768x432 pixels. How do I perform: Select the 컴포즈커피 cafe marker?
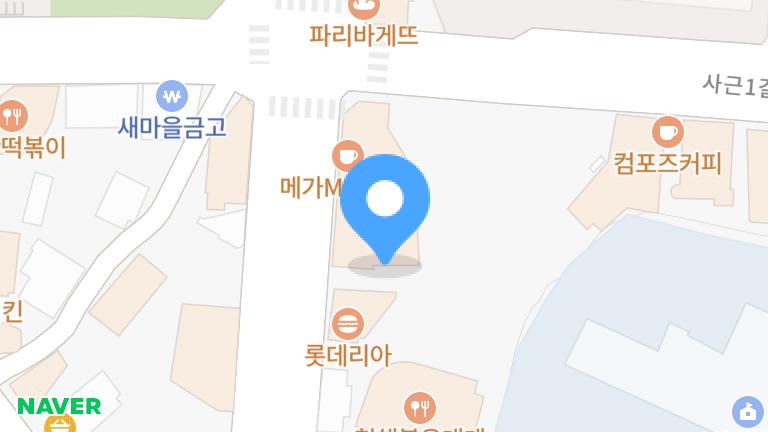click(x=667, y=132)
